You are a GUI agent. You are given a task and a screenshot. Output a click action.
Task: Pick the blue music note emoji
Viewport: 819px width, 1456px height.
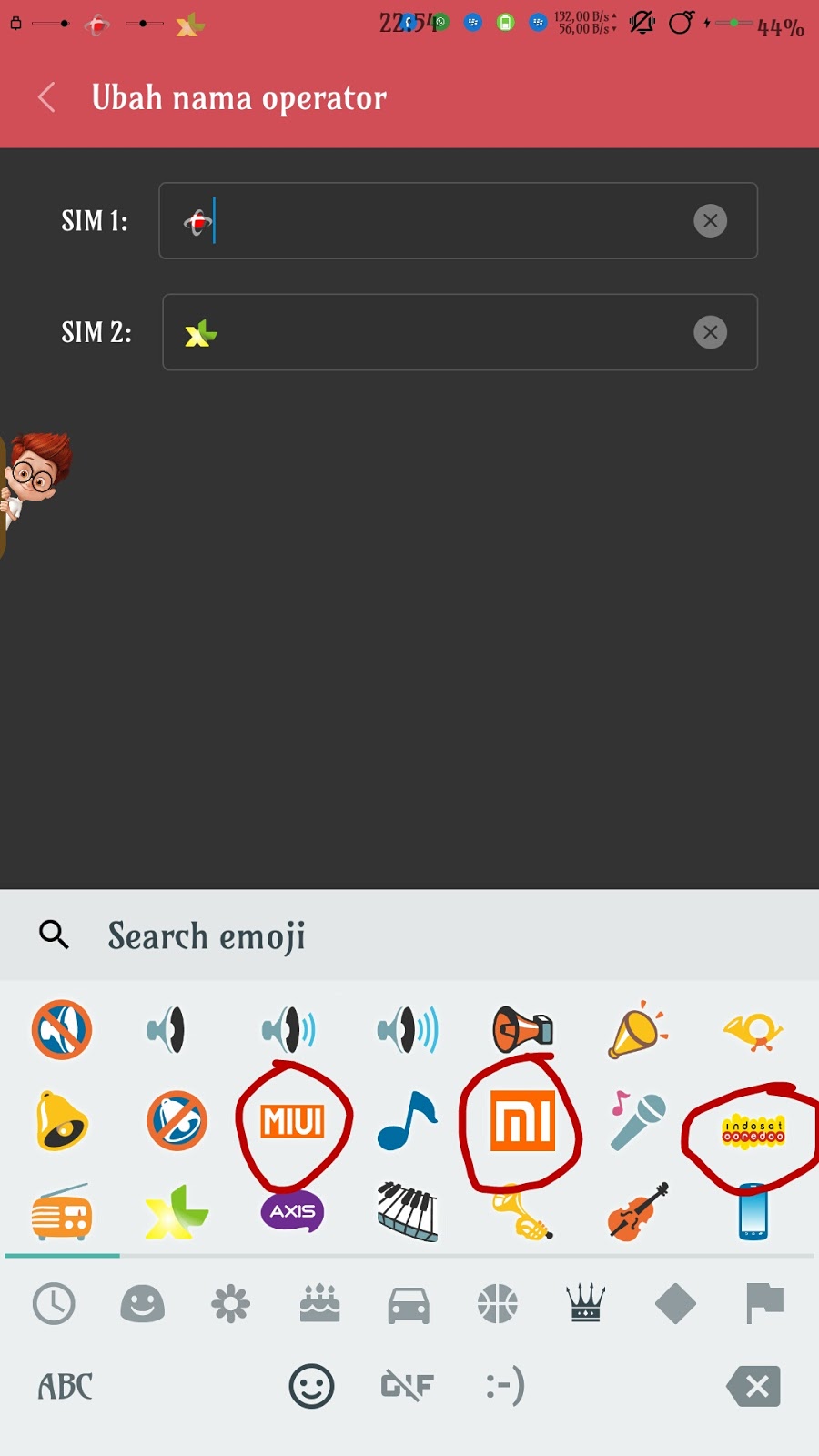(407, 1121)
